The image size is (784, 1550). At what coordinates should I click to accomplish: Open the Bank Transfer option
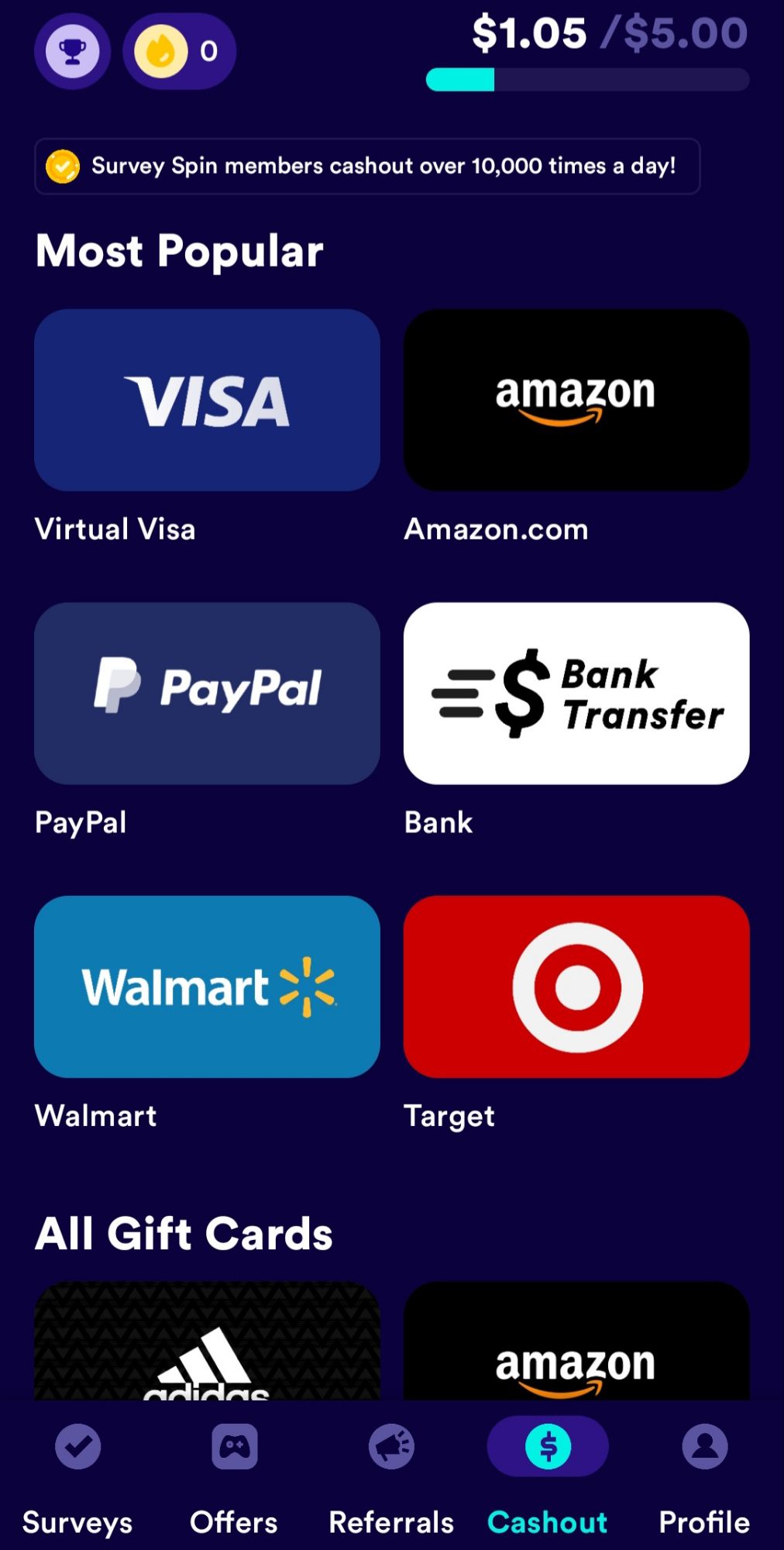576,693
